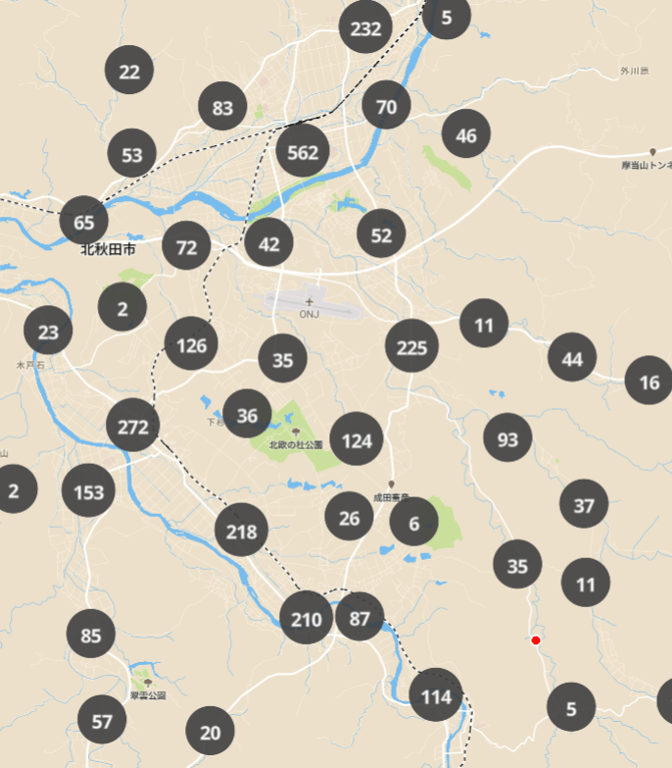The image size is (672, 768).
Task: Expand the 153 cluster marker
Action: pyautogui.click(x=88, y=492)
